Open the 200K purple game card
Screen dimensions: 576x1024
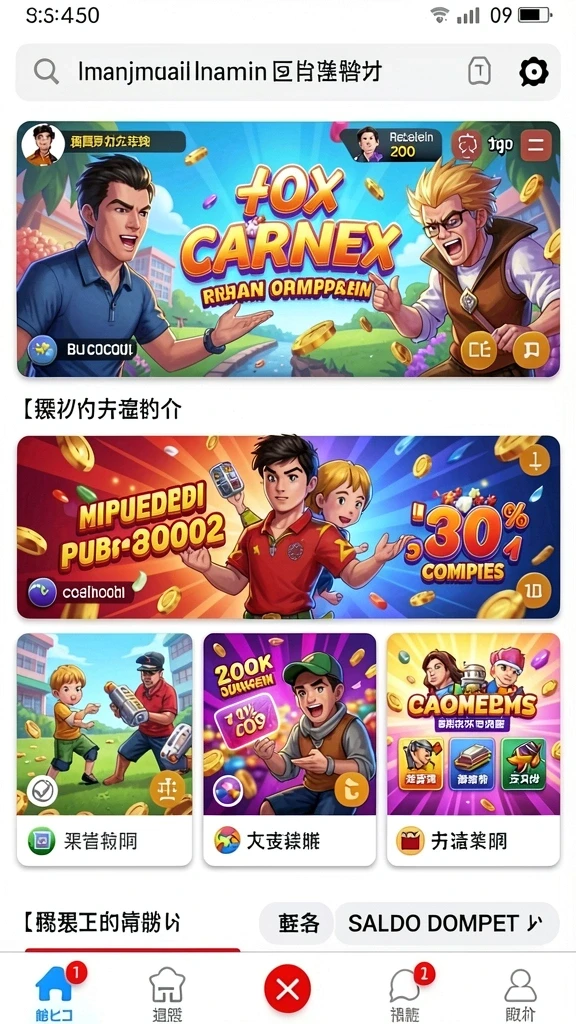click(289, 749)
